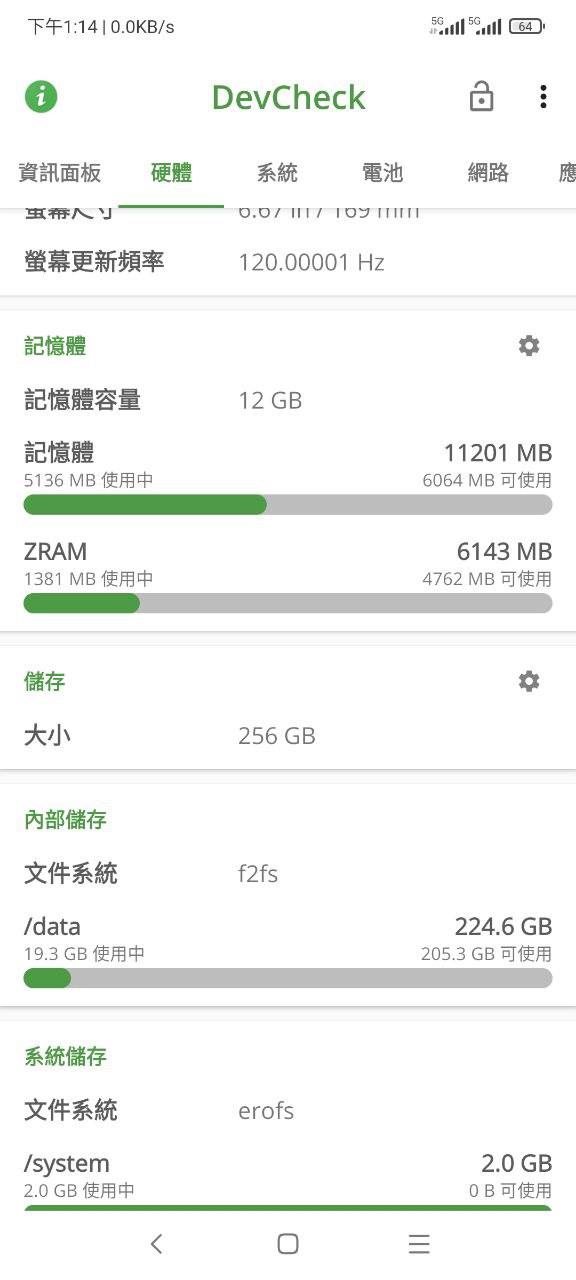Switch to the 系統 tab
Viewport: 576px width, 1280px height.
pos(277,173)
